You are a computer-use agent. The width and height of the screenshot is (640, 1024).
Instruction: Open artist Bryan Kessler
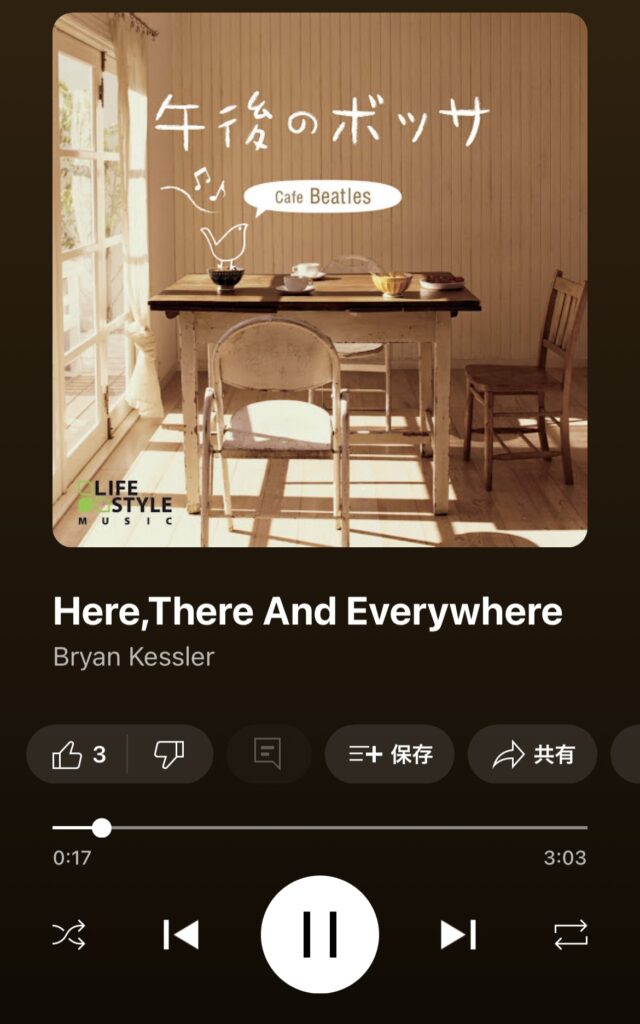pyautogui.click(x=133, y=657)
